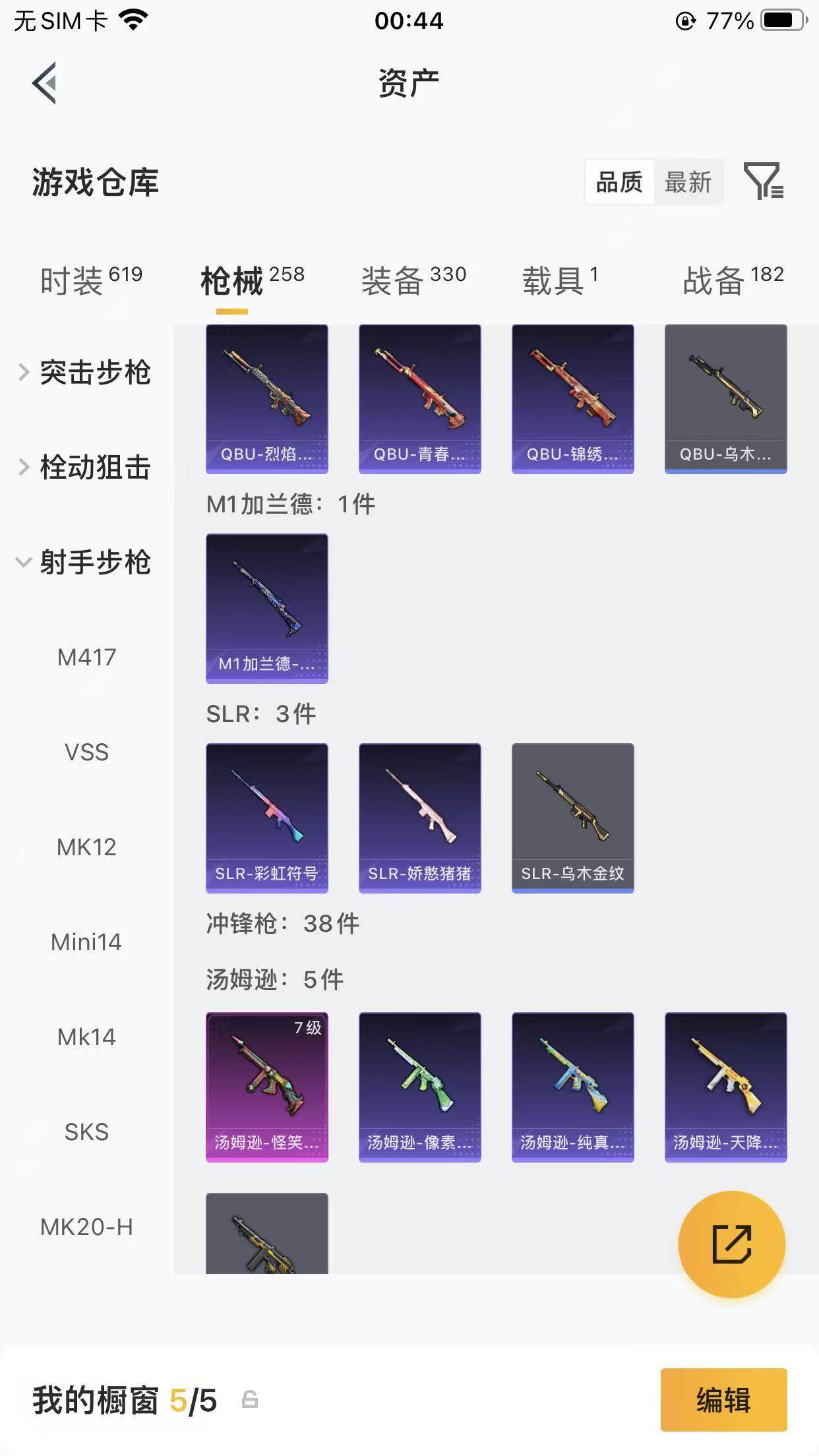
Task: Expand the 突击步枪 category
Action: click(x=86, y=373)
